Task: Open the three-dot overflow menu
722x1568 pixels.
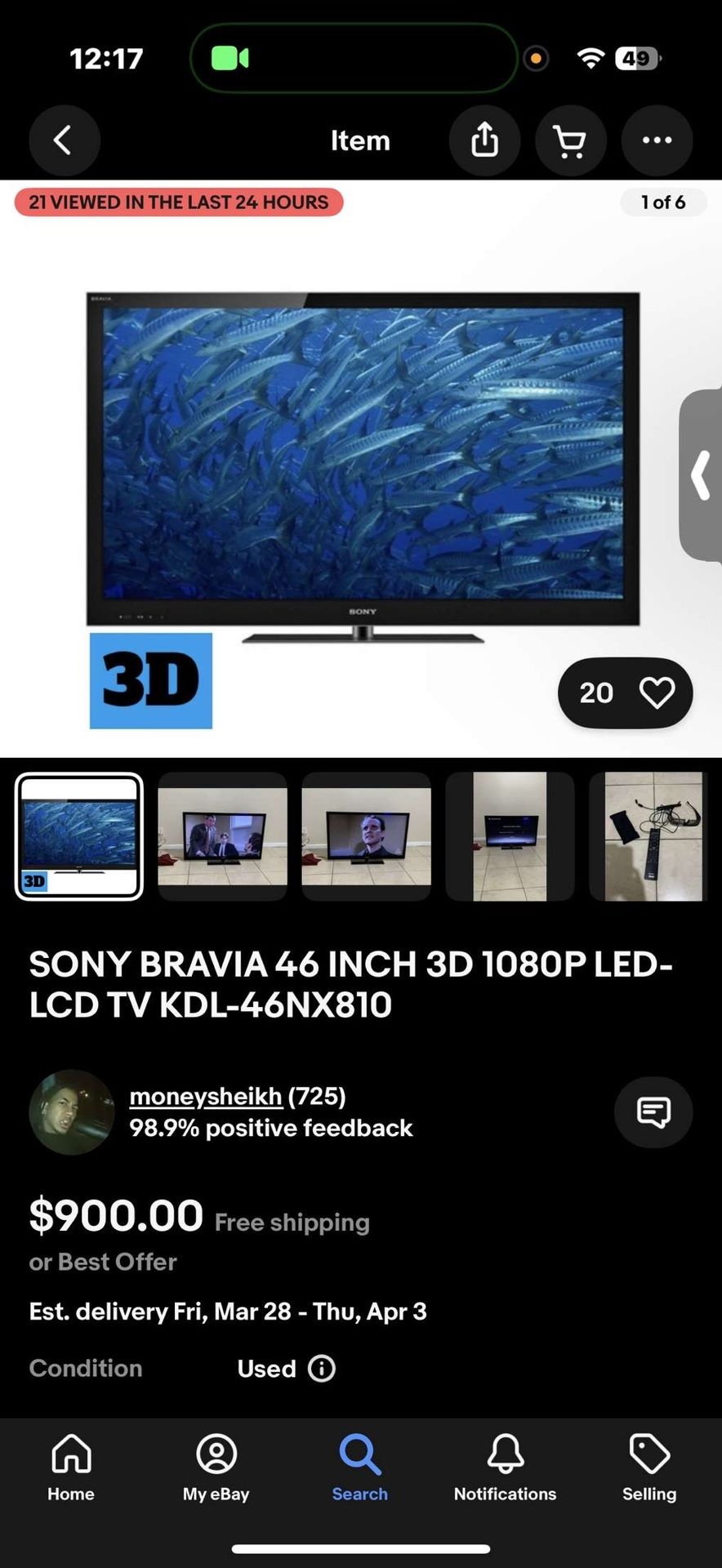Action: [657, 140]
